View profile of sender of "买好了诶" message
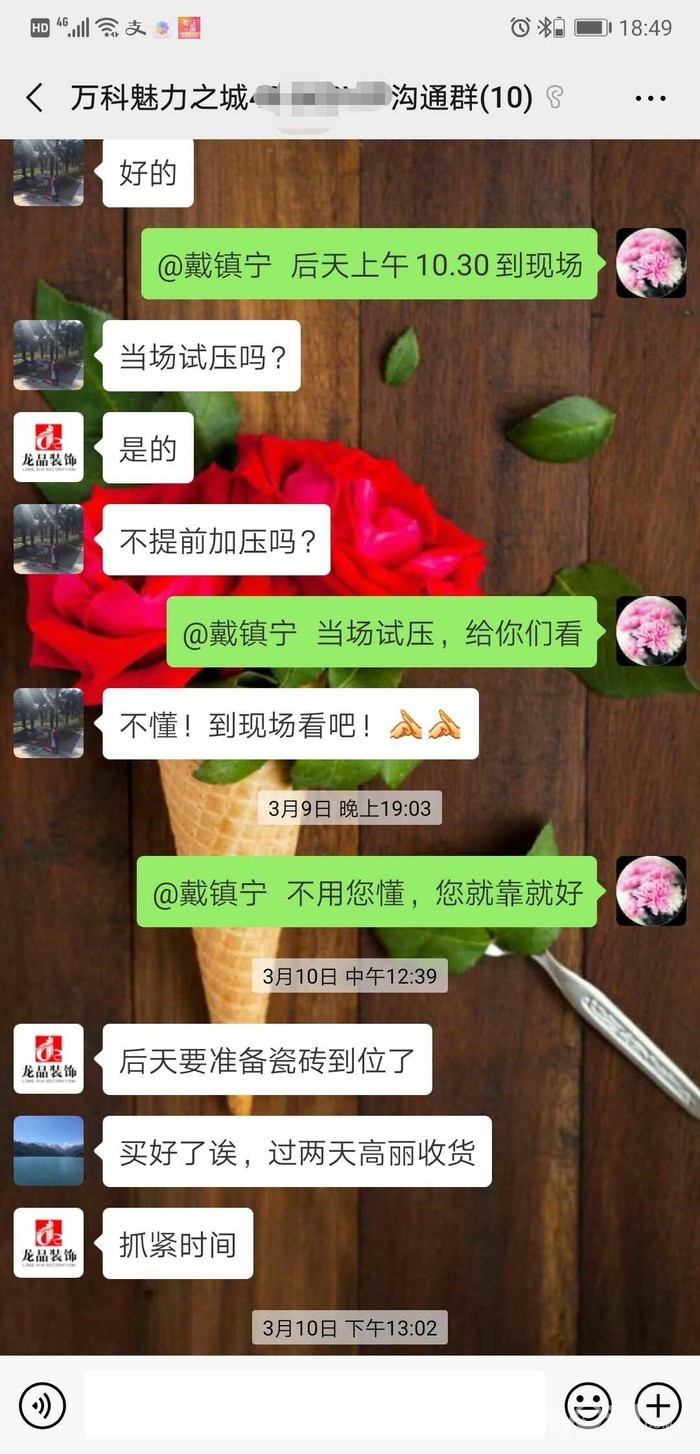Screen dimensions: 700x1454 (48, 1151)
